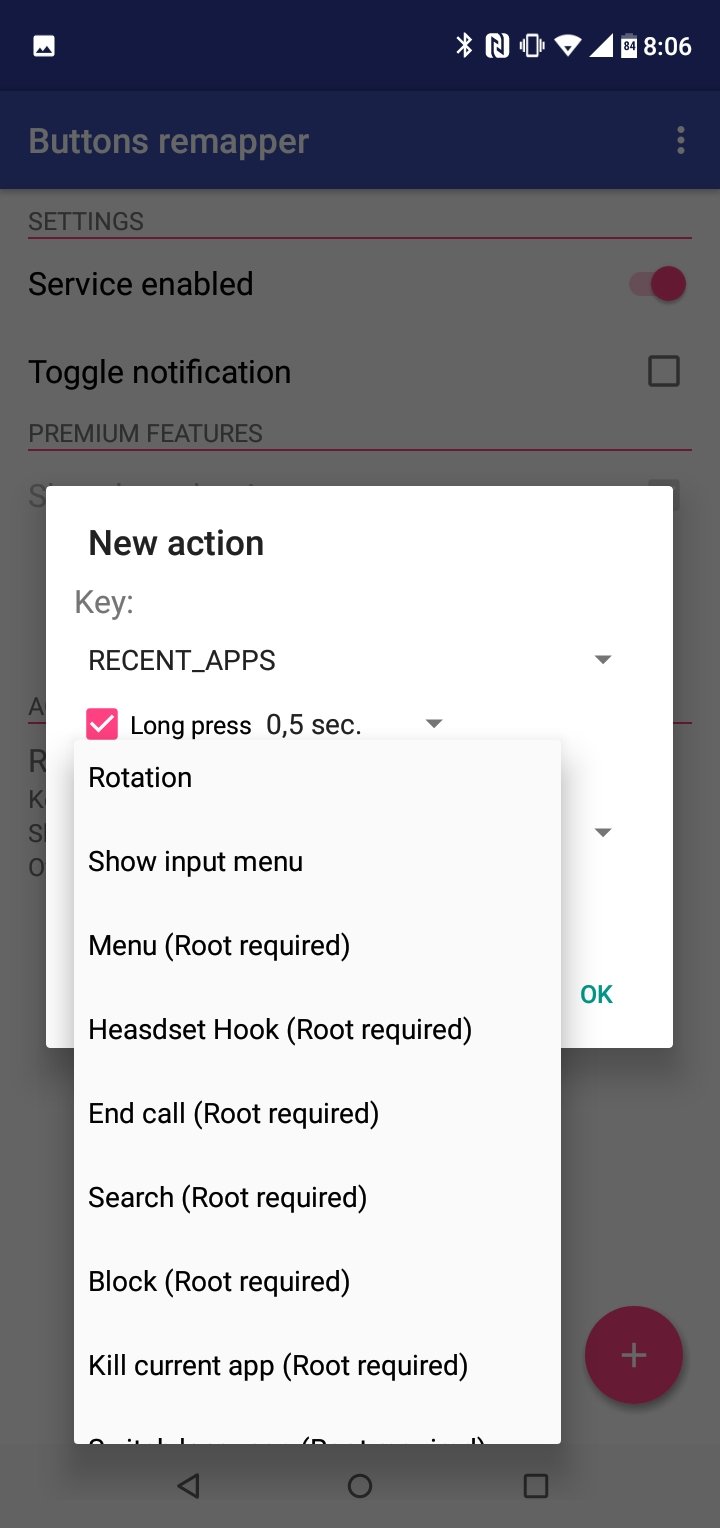This screenshot has width=720, height=1528.
Task: Uncheck the Long press checkbox
Action: tap(102, 724)
